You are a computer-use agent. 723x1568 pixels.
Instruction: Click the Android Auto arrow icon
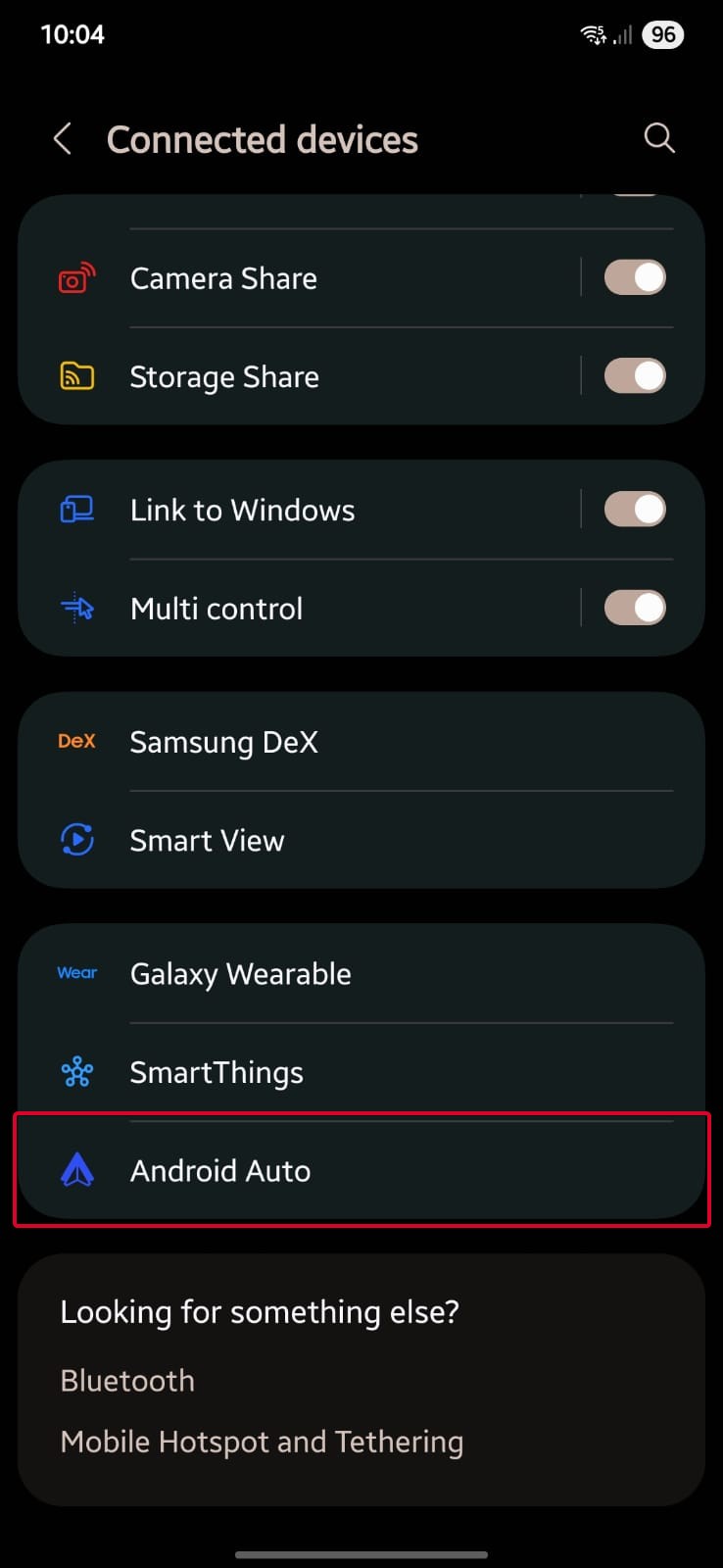pos(76,1169)
